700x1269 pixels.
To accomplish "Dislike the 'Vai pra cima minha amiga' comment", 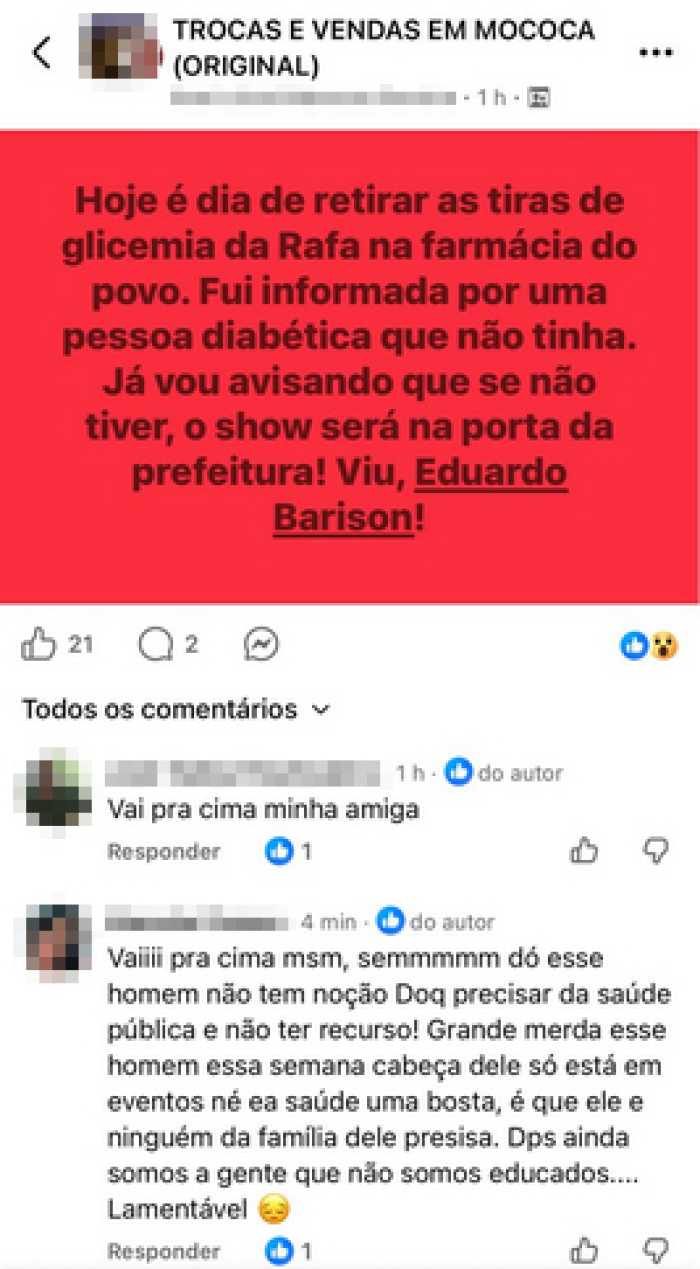I will click(x=655, y=851).
